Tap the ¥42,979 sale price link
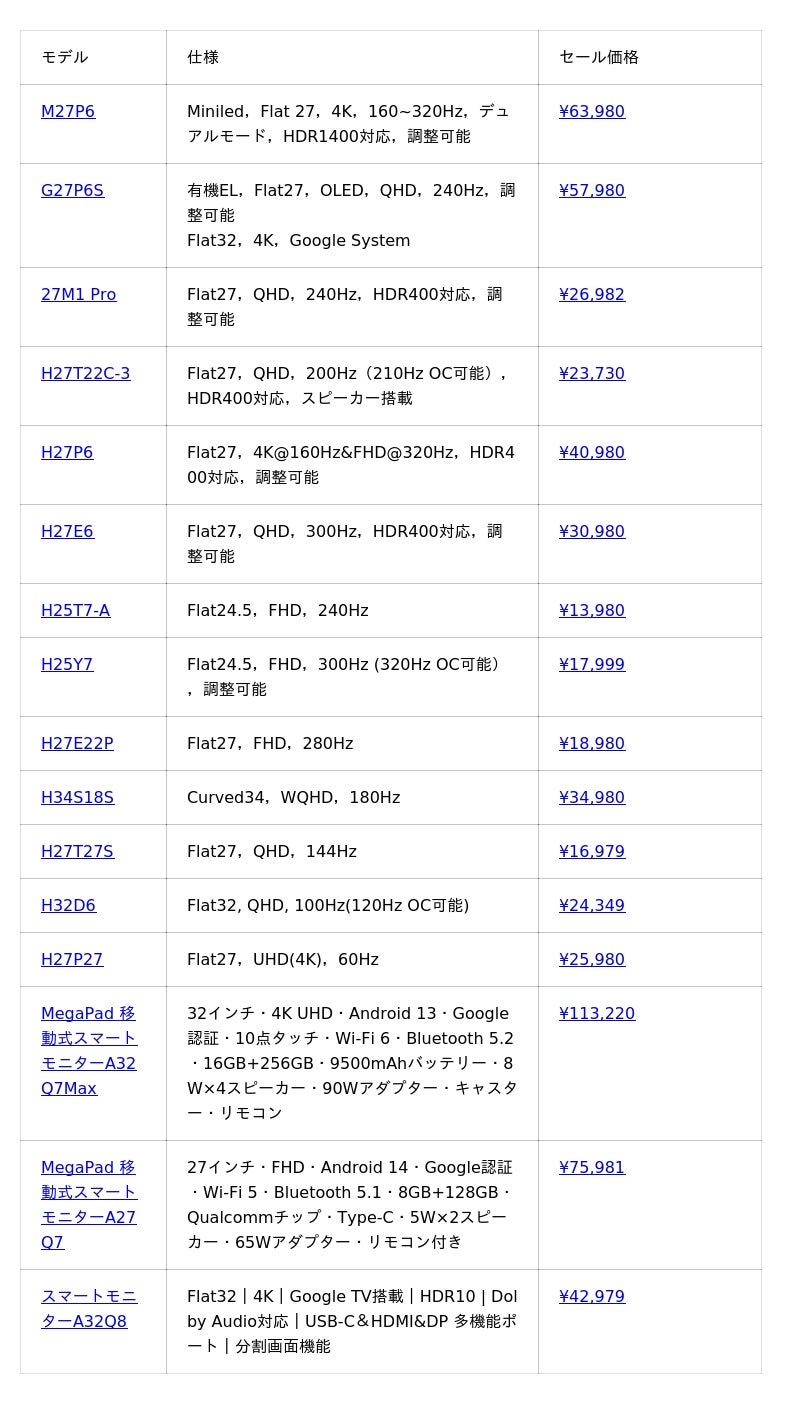Screen dimensions: 800x1404 pos(592,1297)
